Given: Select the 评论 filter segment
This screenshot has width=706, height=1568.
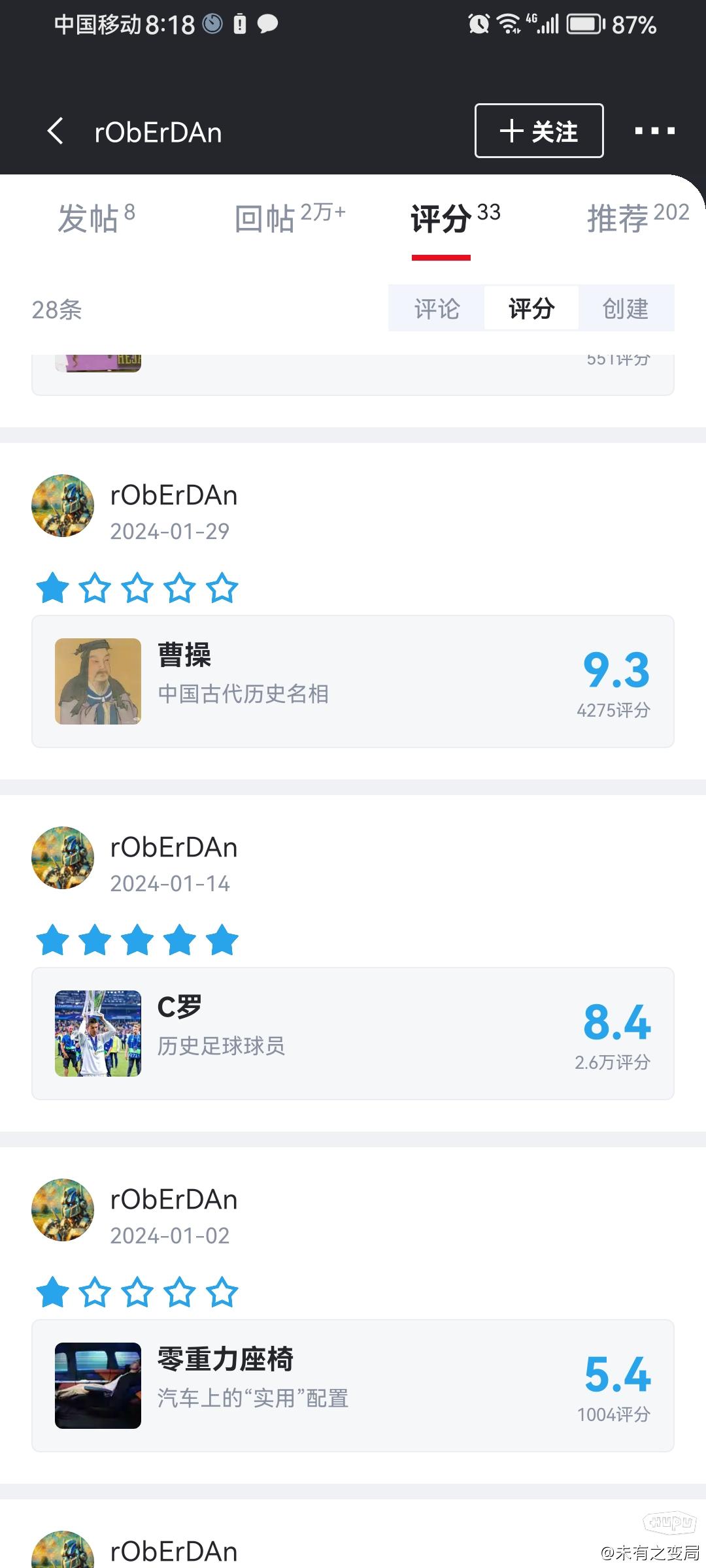Looking at the screenshot, I should [437, 308].
